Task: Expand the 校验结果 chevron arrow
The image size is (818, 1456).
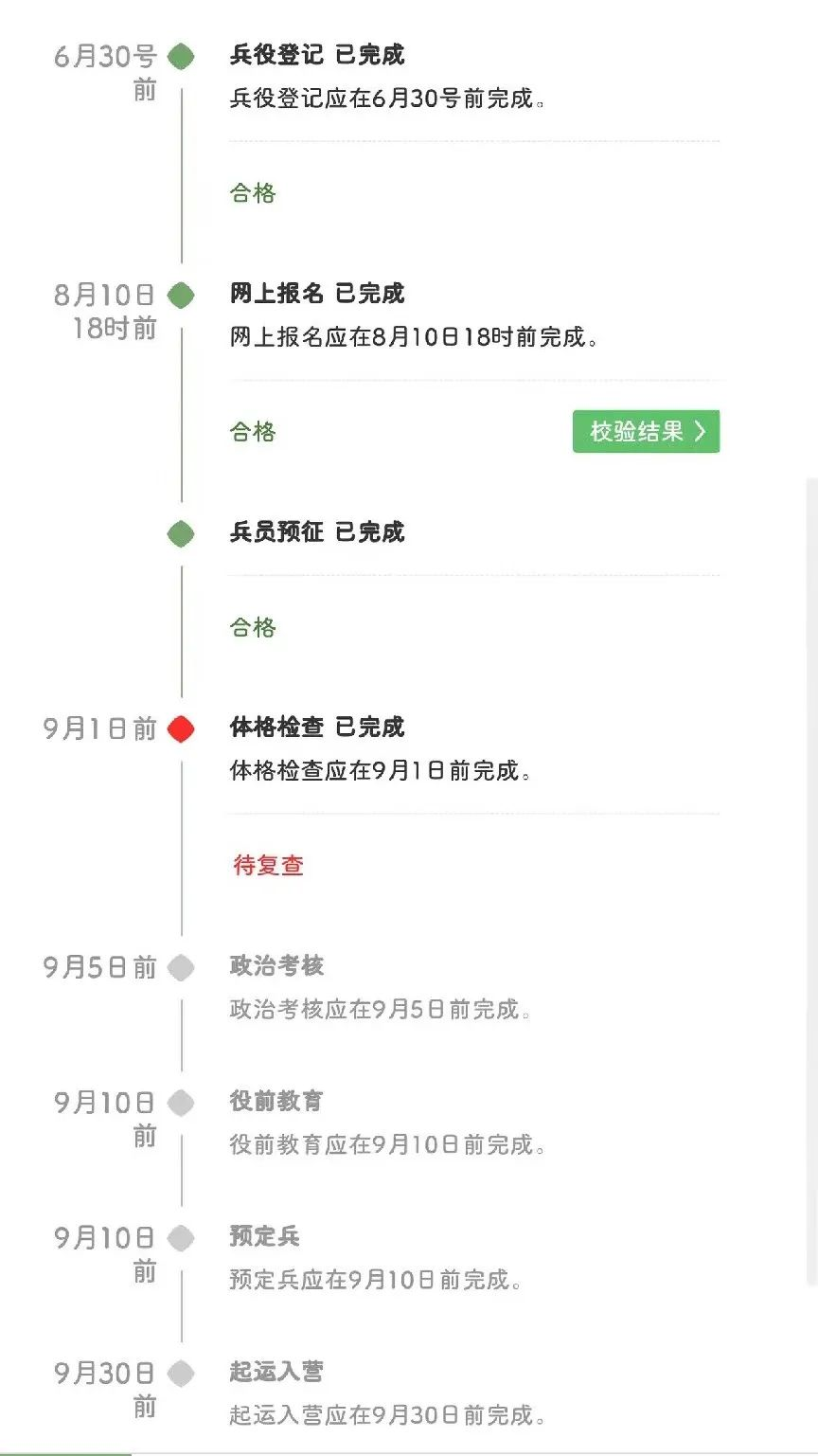Action: click(702, 432)
